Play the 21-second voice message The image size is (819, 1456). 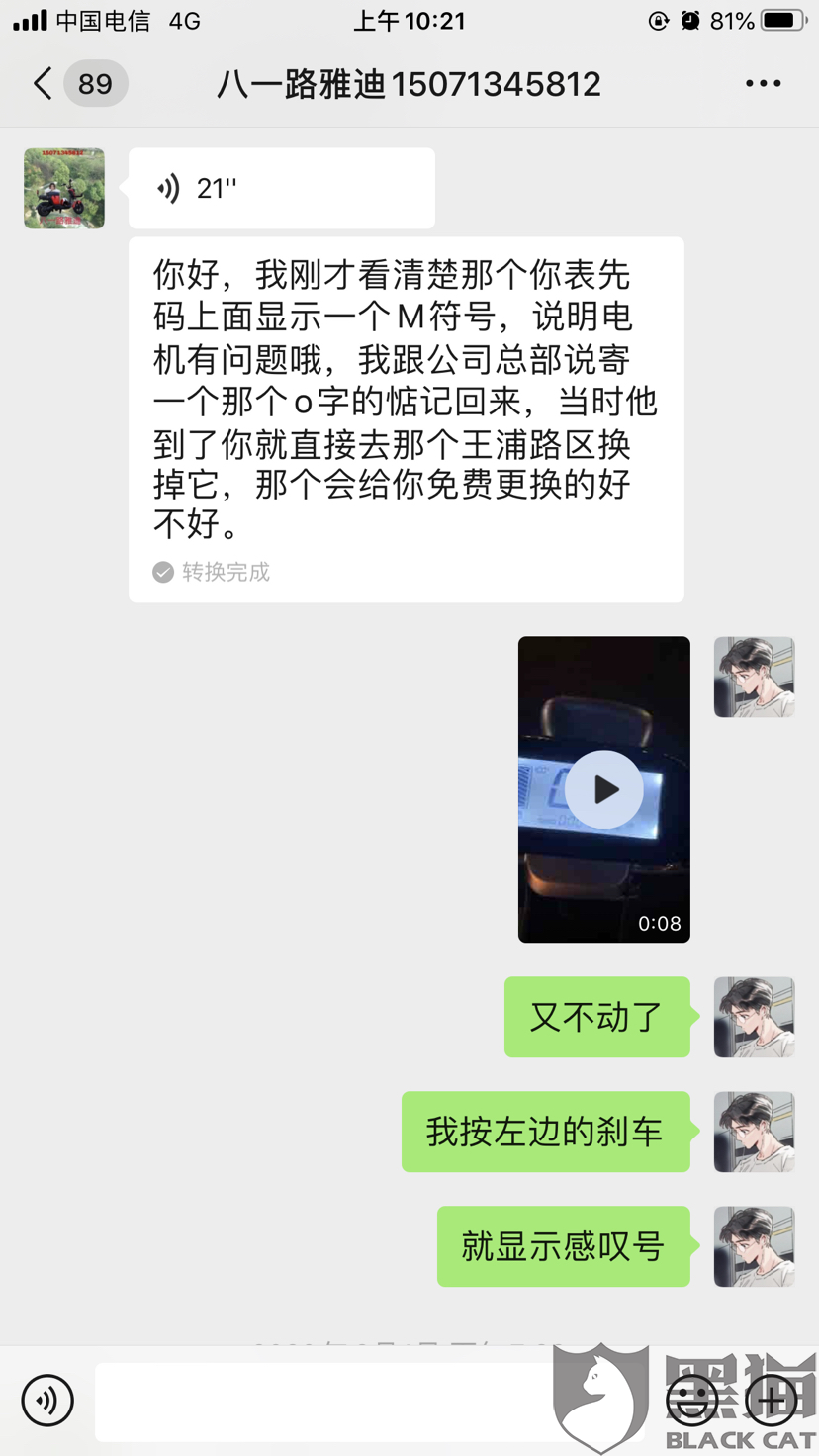(282, 188)
